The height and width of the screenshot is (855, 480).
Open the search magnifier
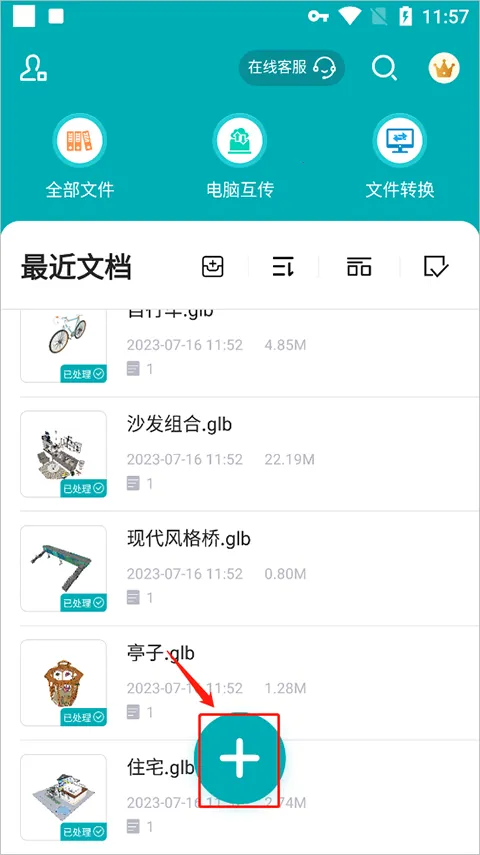(385, 69)
